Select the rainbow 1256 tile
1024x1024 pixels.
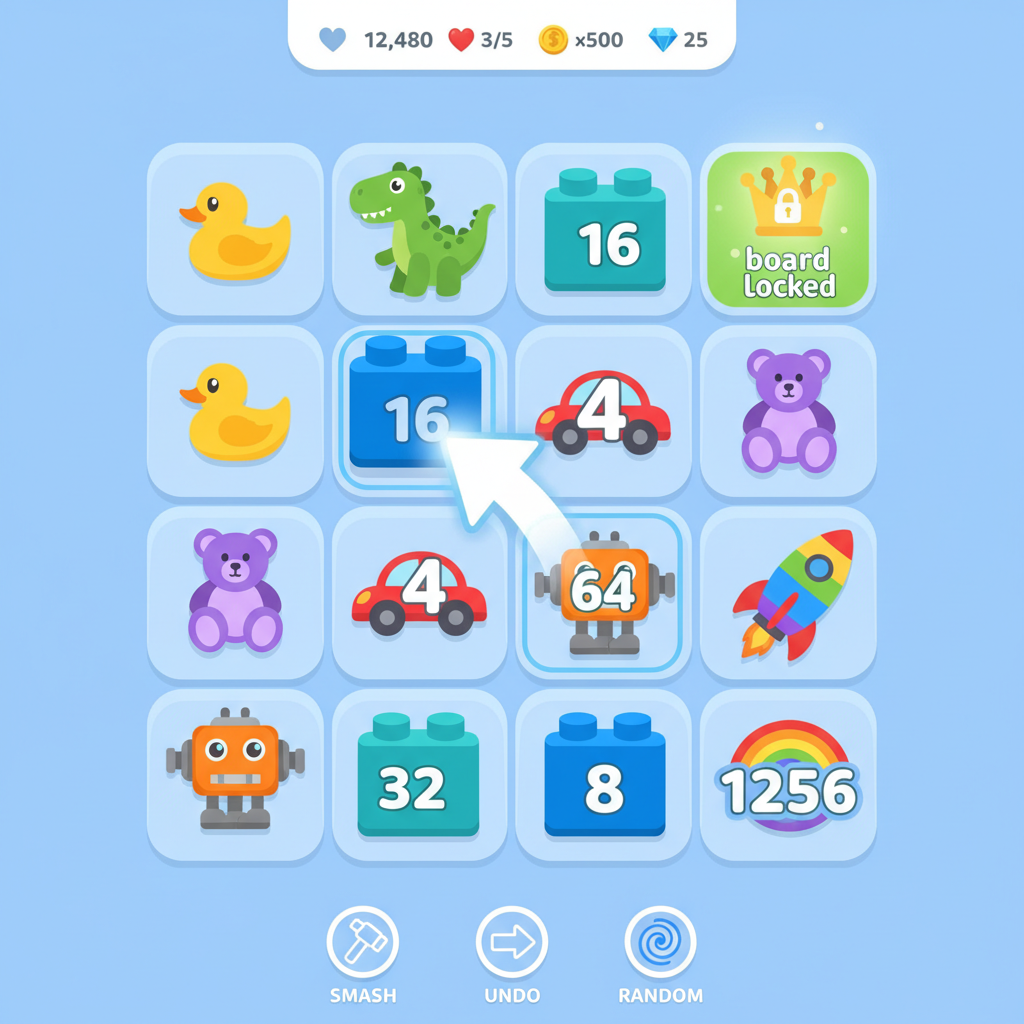[x=789, y=777]
